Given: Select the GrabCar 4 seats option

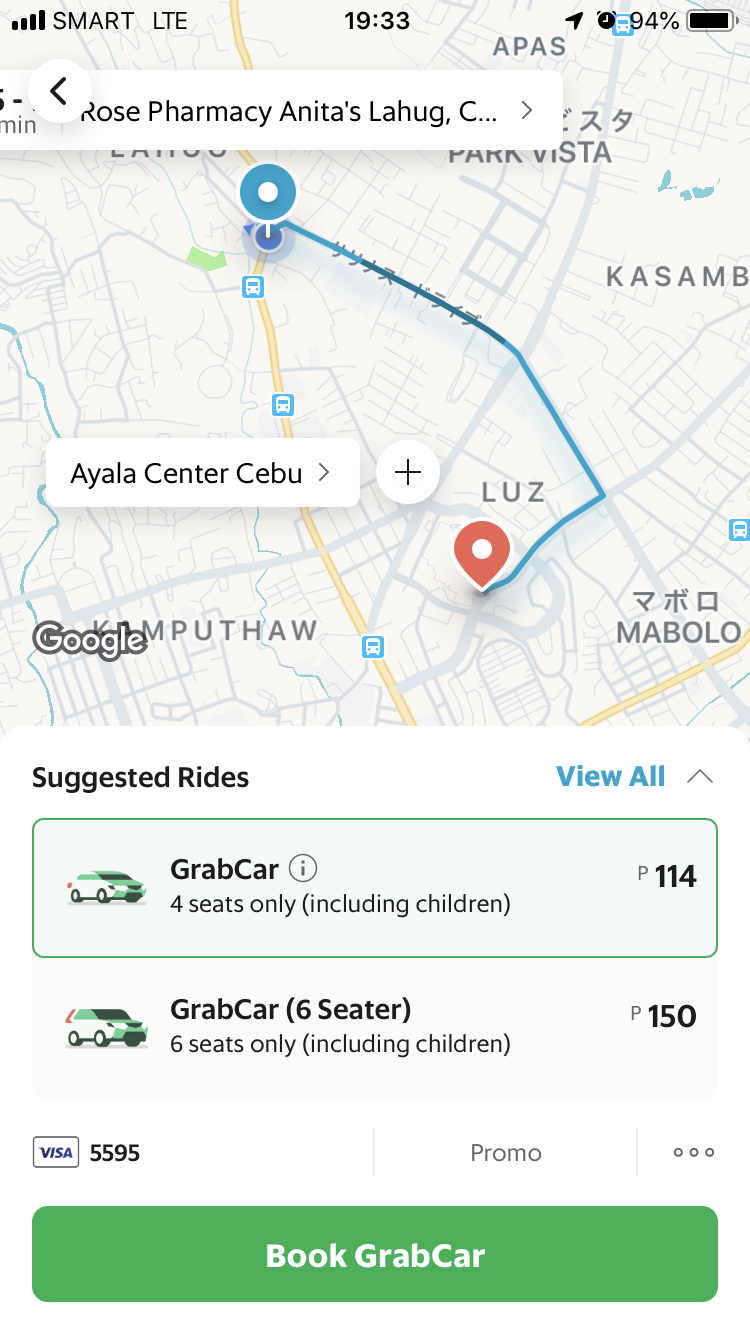Looking at the screenshot, I should pos(375,888).
